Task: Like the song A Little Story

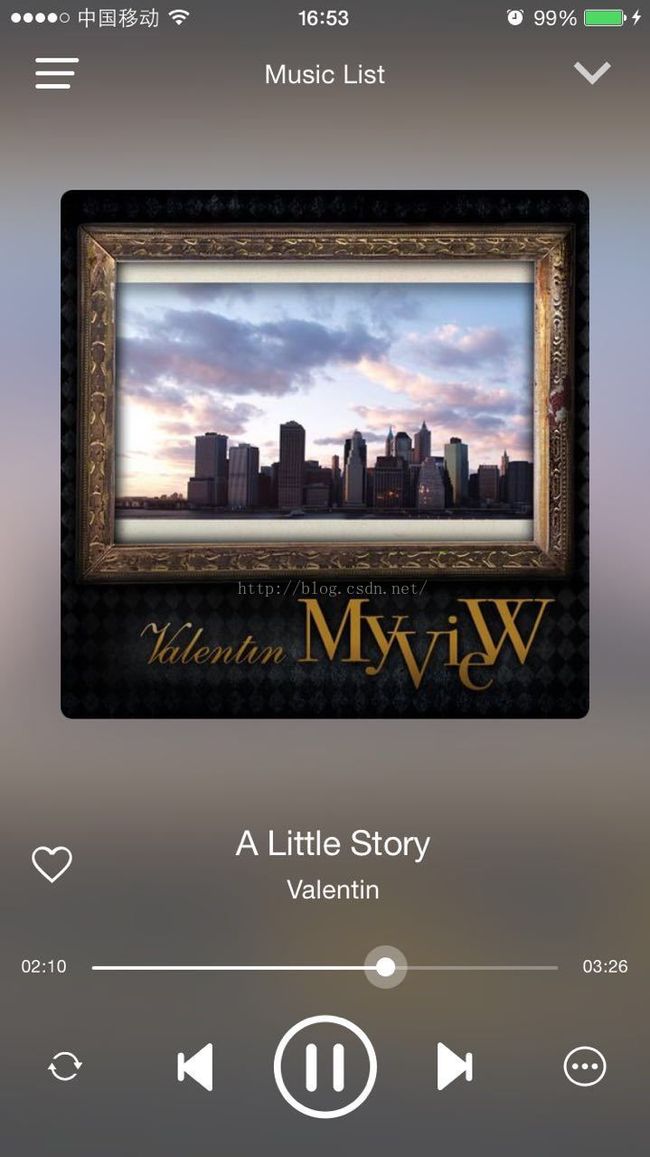Action: click(x=52, y=863)
